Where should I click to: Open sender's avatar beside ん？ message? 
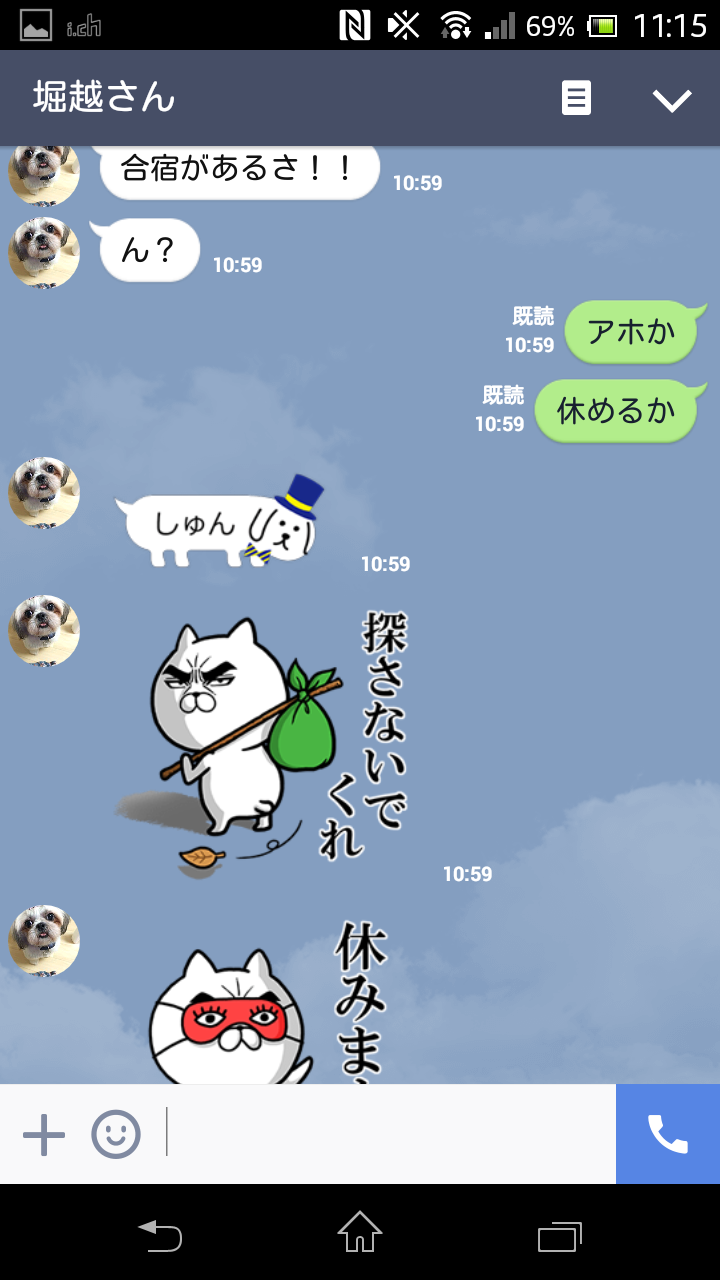click(x=44, y=252)
